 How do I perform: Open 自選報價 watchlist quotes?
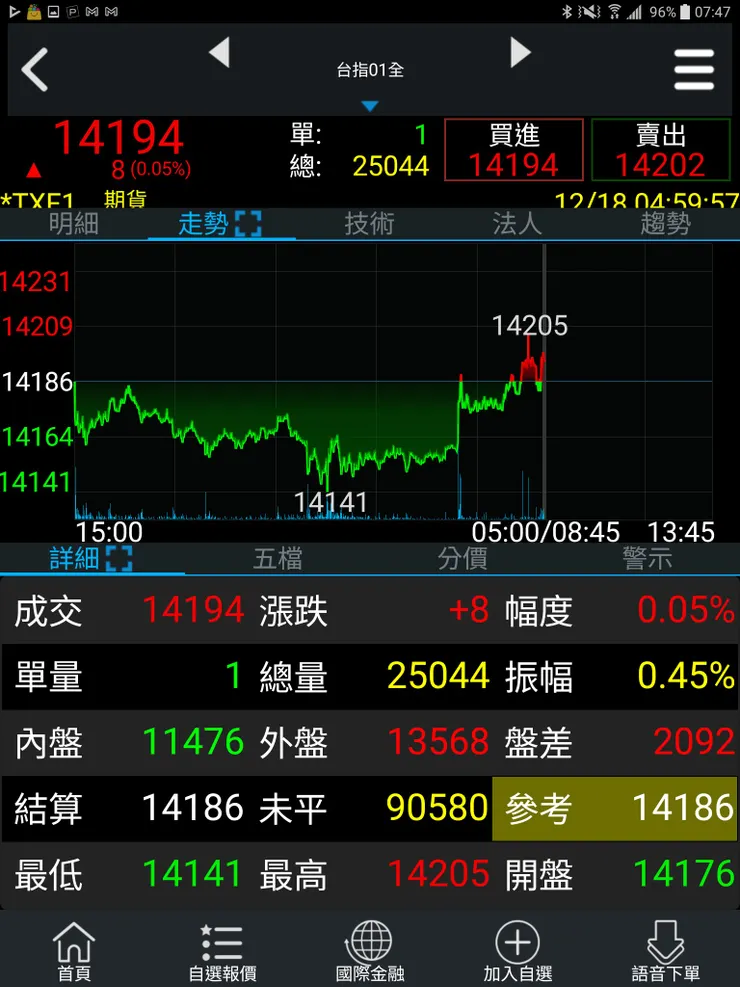tap(222, 952)
